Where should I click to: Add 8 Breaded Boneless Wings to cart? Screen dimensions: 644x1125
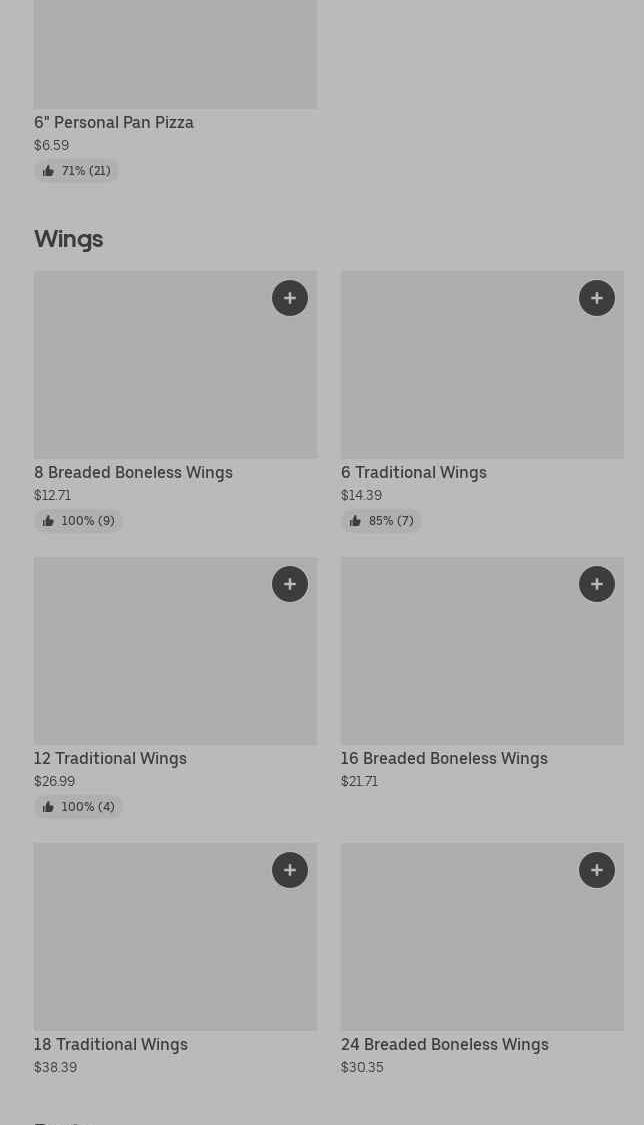(x=290, y=298)
